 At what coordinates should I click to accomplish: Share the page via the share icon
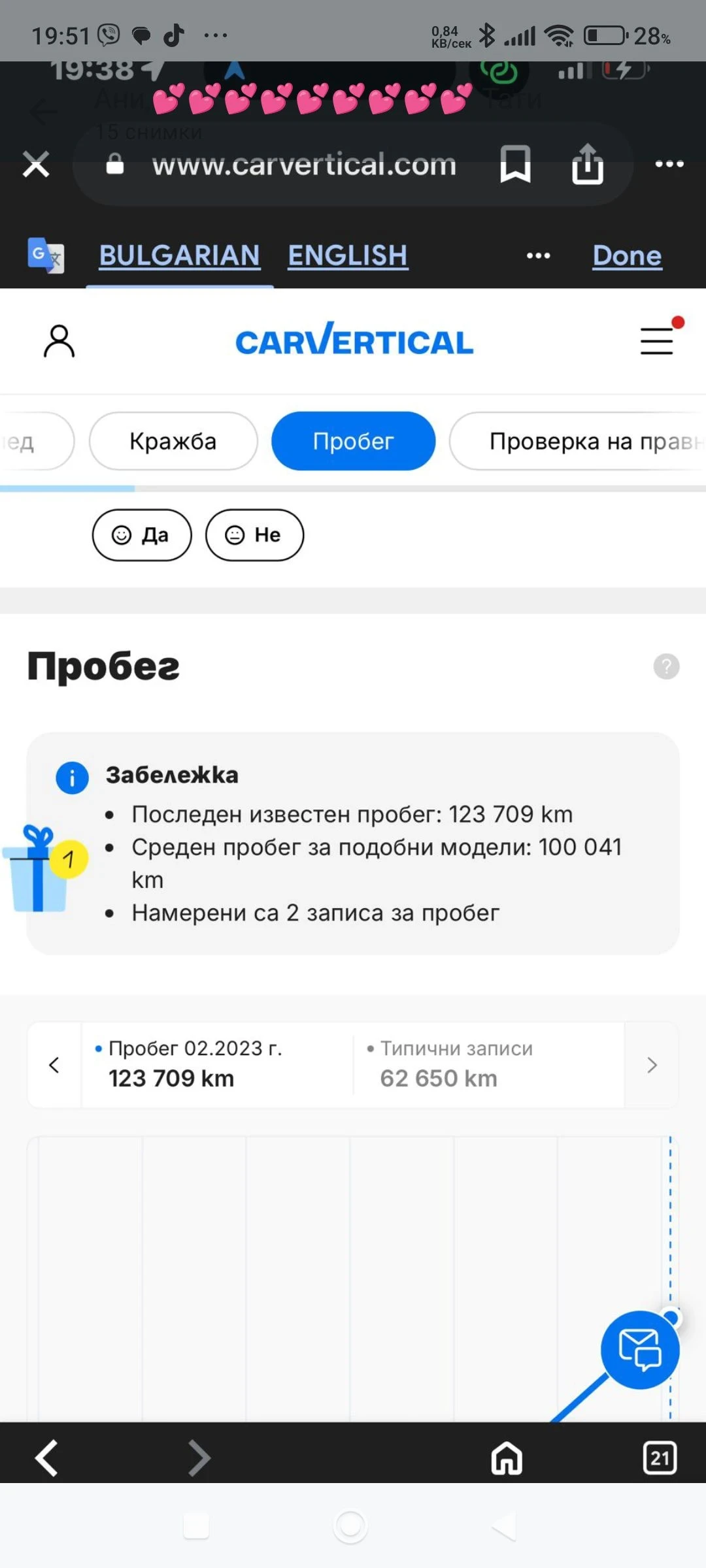tap(587, 164)
